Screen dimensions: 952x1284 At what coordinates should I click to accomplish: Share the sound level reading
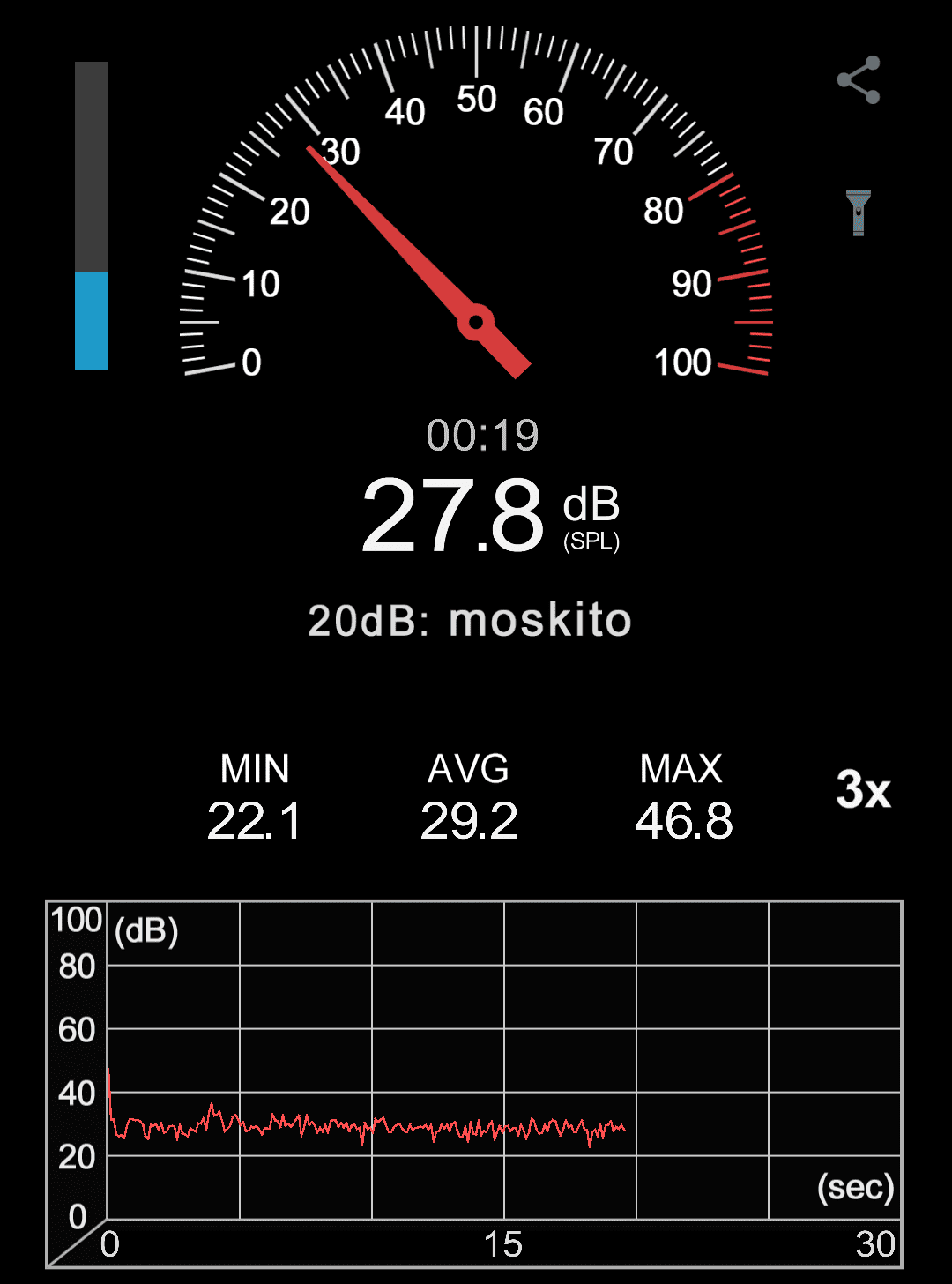859,80
